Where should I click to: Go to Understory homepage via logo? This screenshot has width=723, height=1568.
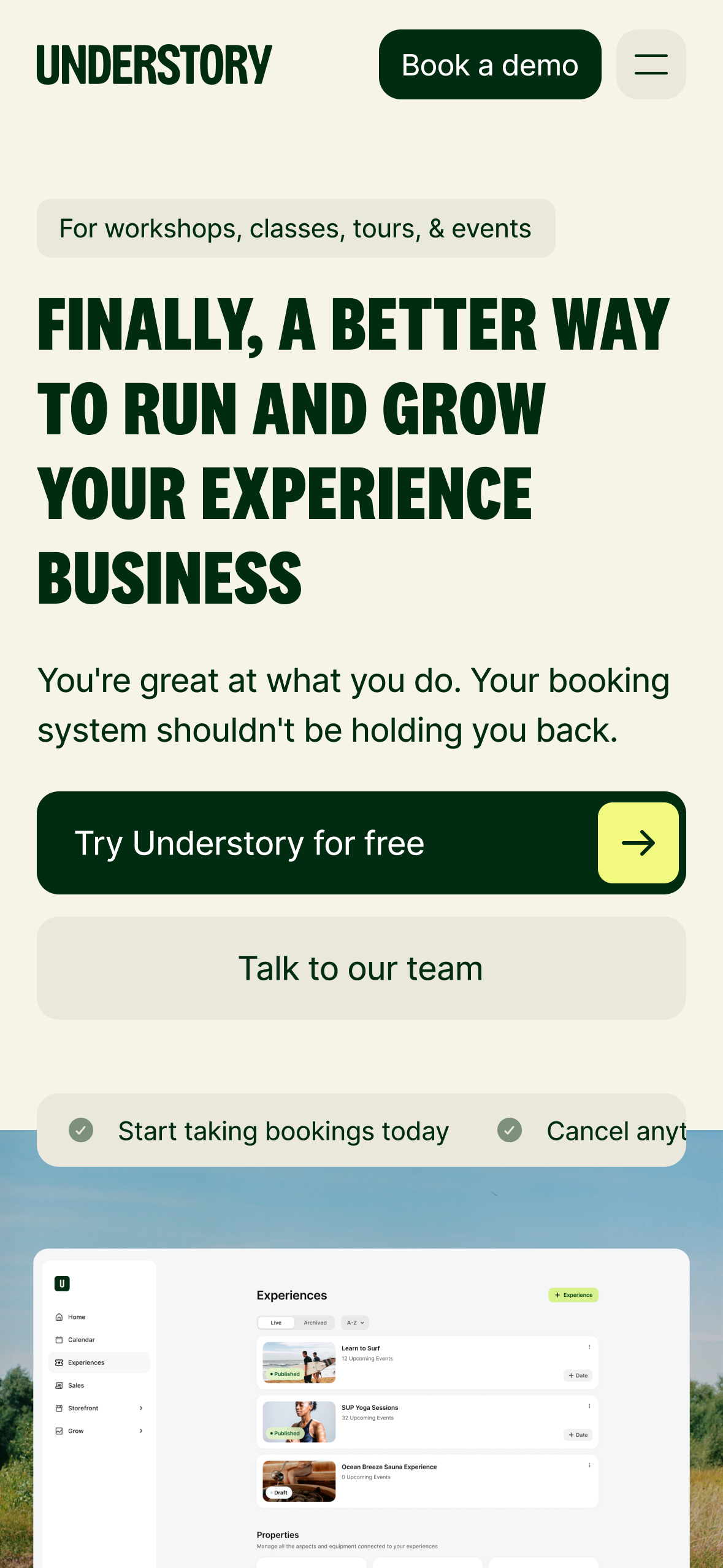point(154,64)
